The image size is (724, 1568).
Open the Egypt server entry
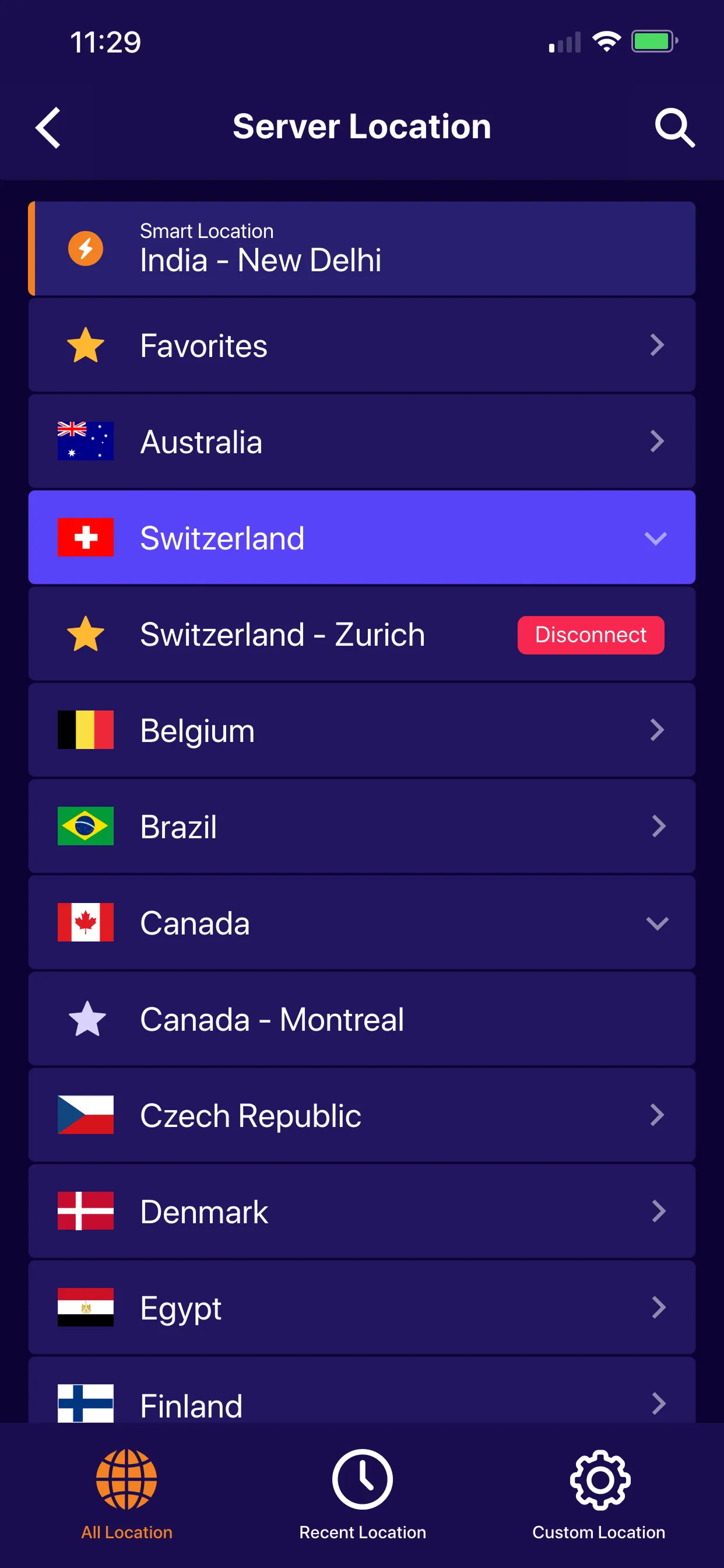pyautogui.click(x=361, y=1307)
